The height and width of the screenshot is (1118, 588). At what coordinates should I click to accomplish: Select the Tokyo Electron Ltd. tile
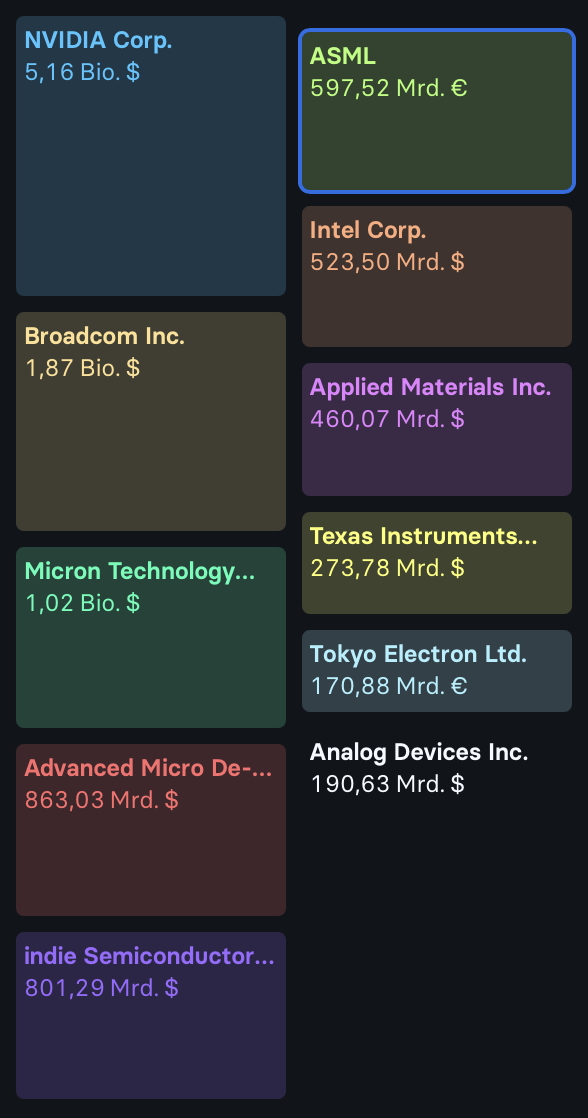coord(437,671)
